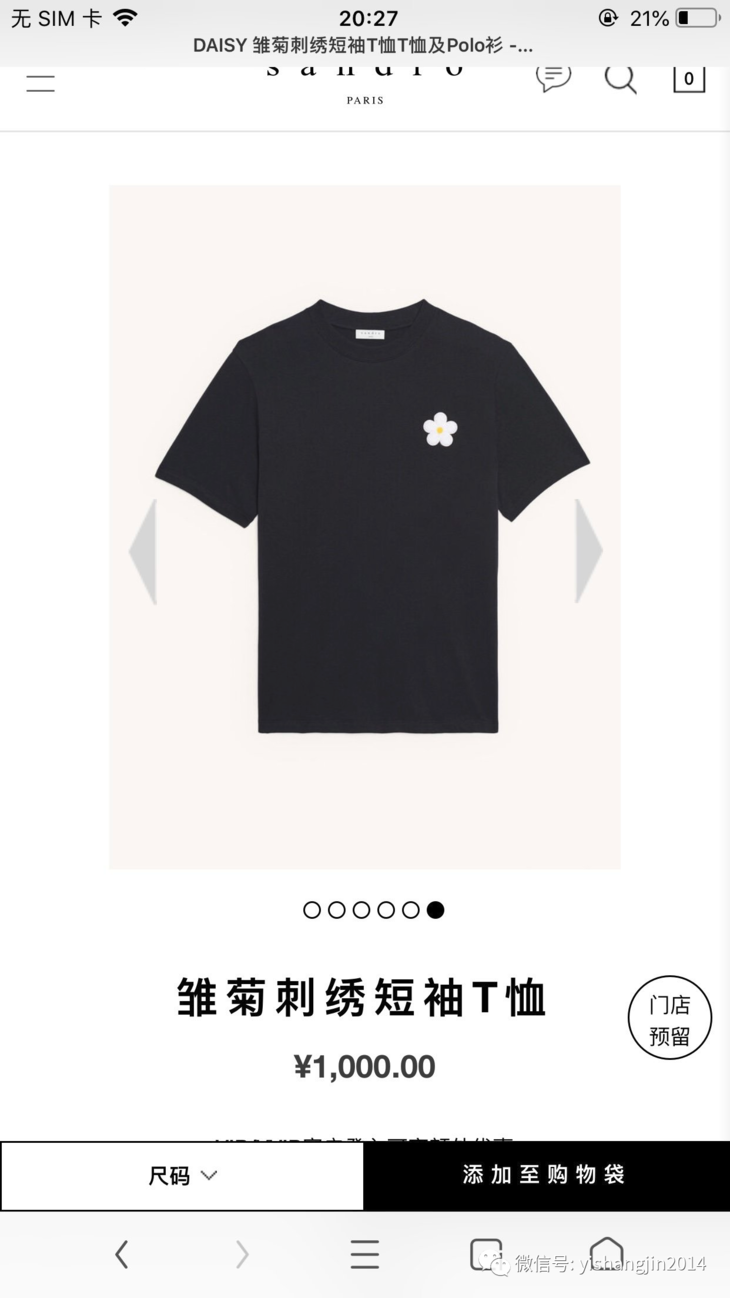Tap 门店预留 store reserve button
The height and width of the screenshot is (1298, 730).
click(x=670, y=1018)
